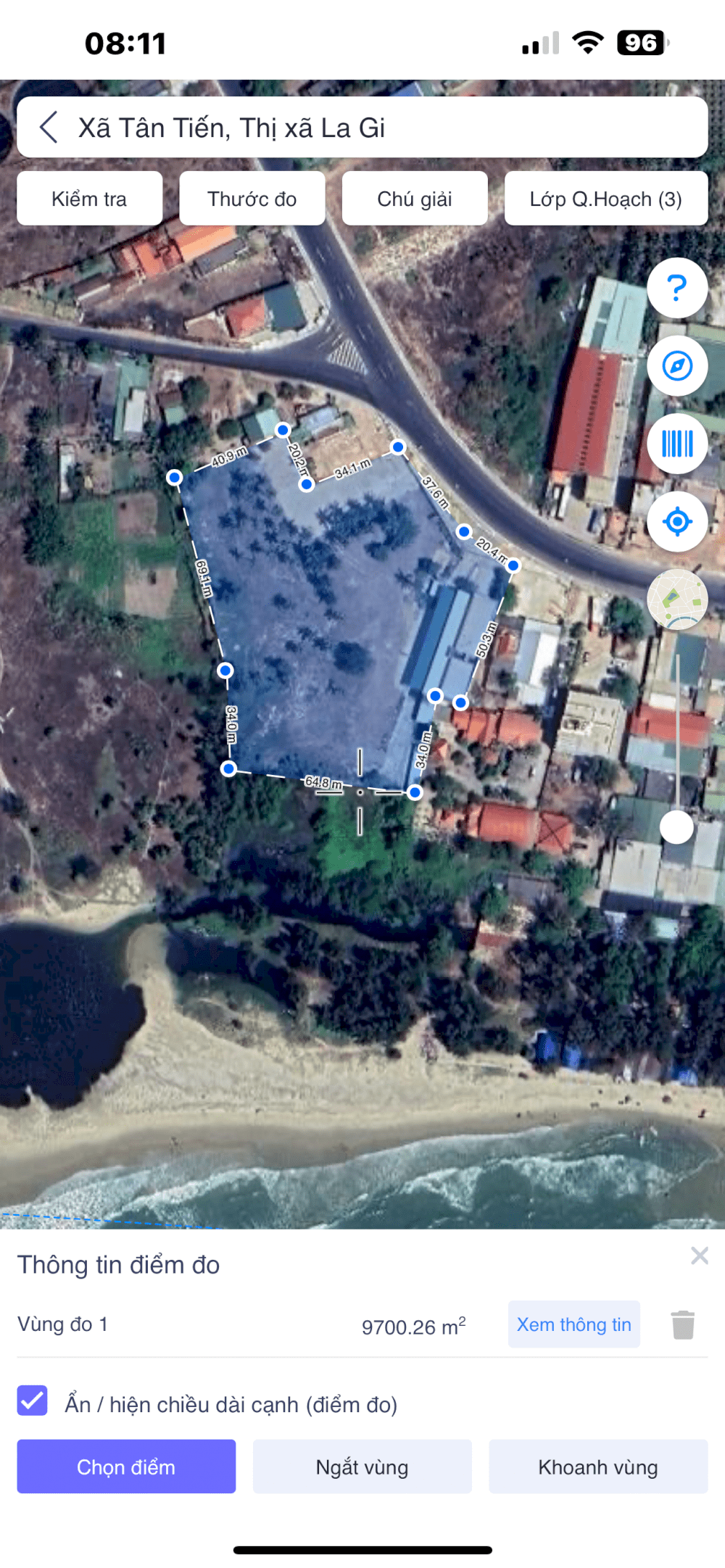Tap the Kiểm tra button
This screenshot has width=725, height=1568.
point(89,199)
